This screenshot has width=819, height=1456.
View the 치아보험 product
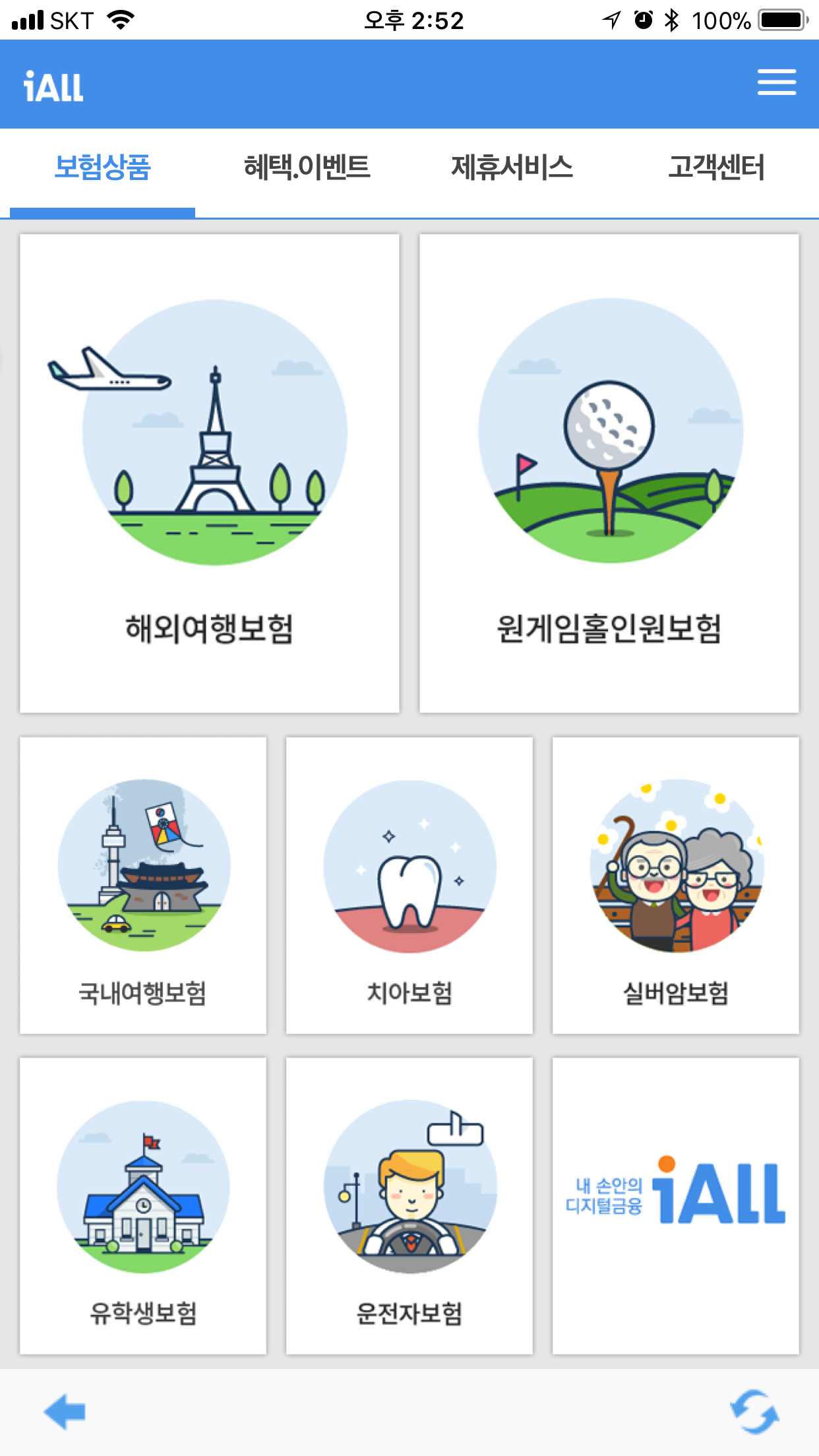click(x=409, y=886)
